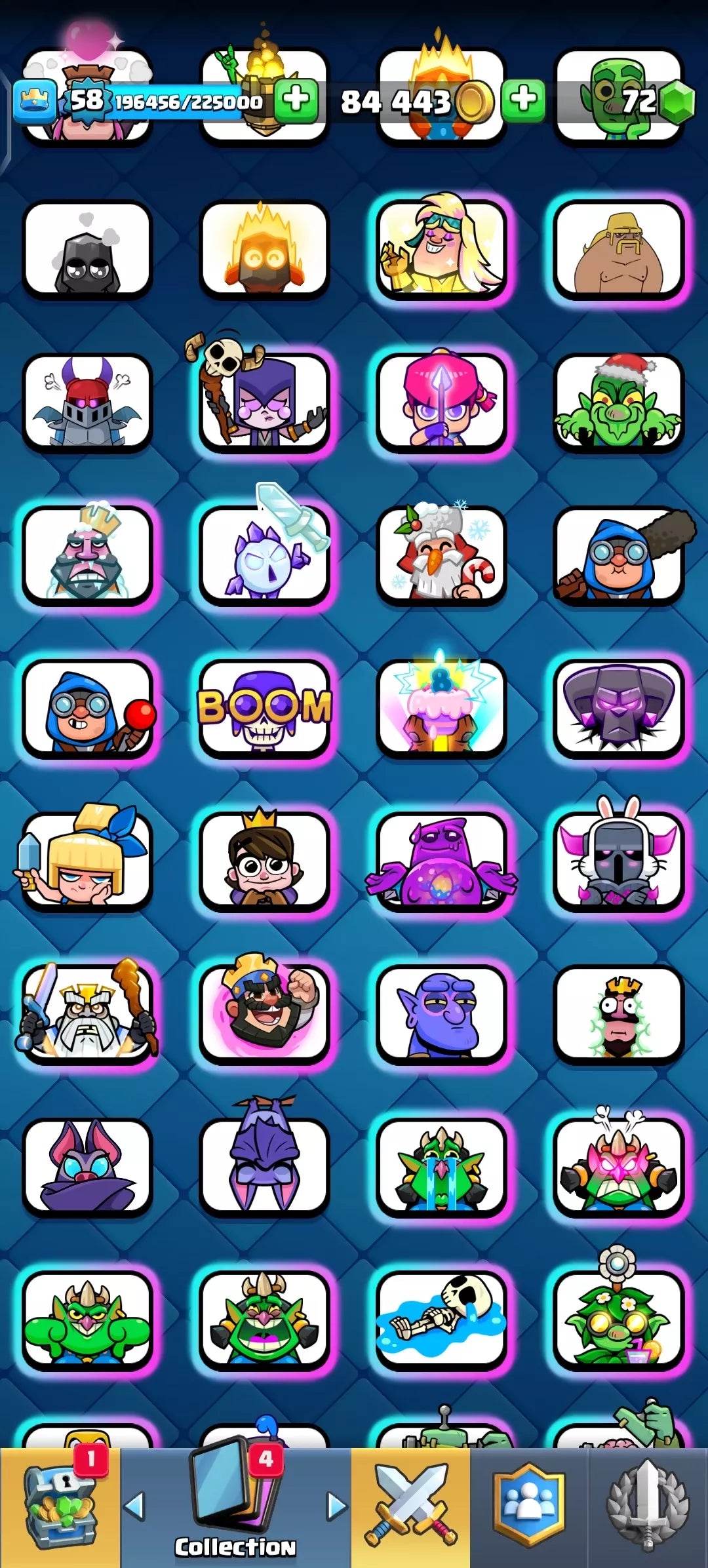This screenshot has width=708, height=1568.
Task: Pick the birthday cake emote
Action: point(441,708)
